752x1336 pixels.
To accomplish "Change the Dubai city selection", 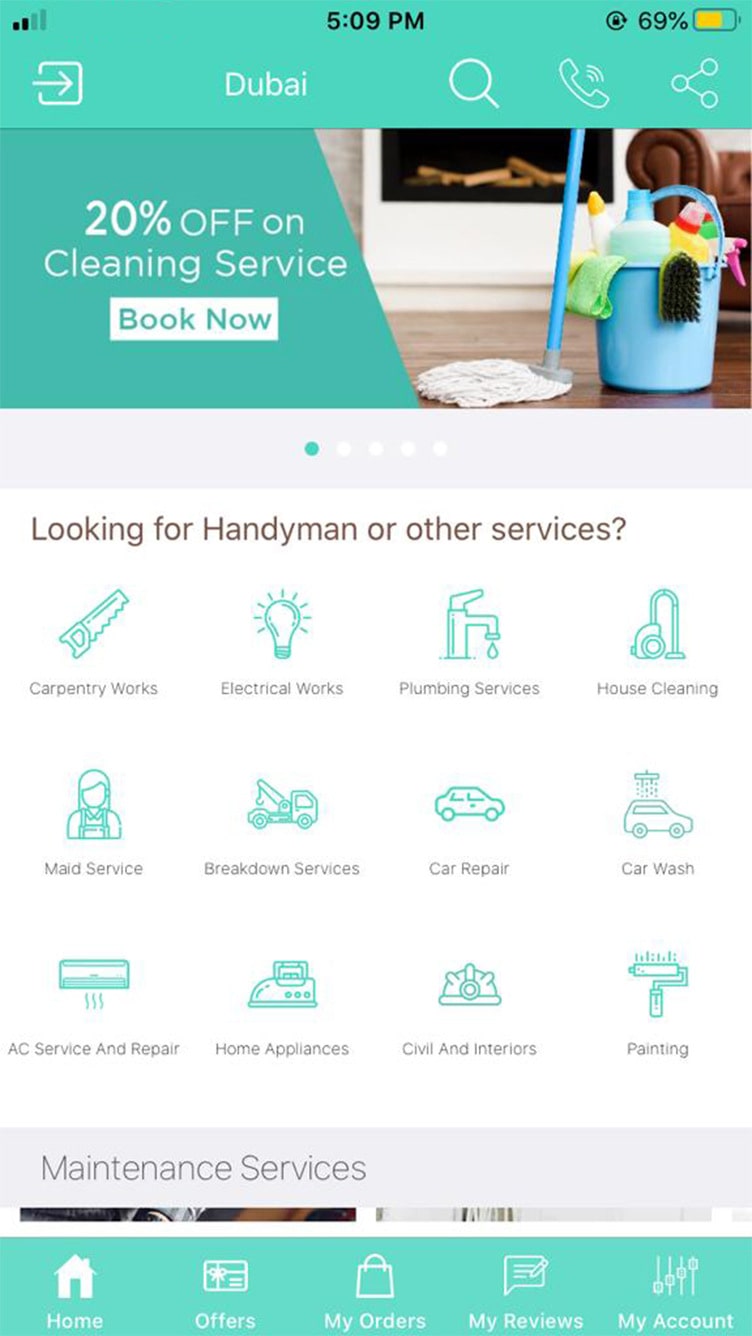I will 265,84.
